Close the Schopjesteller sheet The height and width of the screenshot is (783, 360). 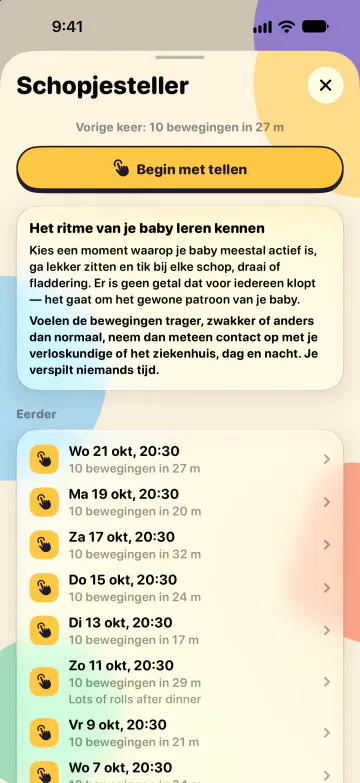tap(326, 85)
